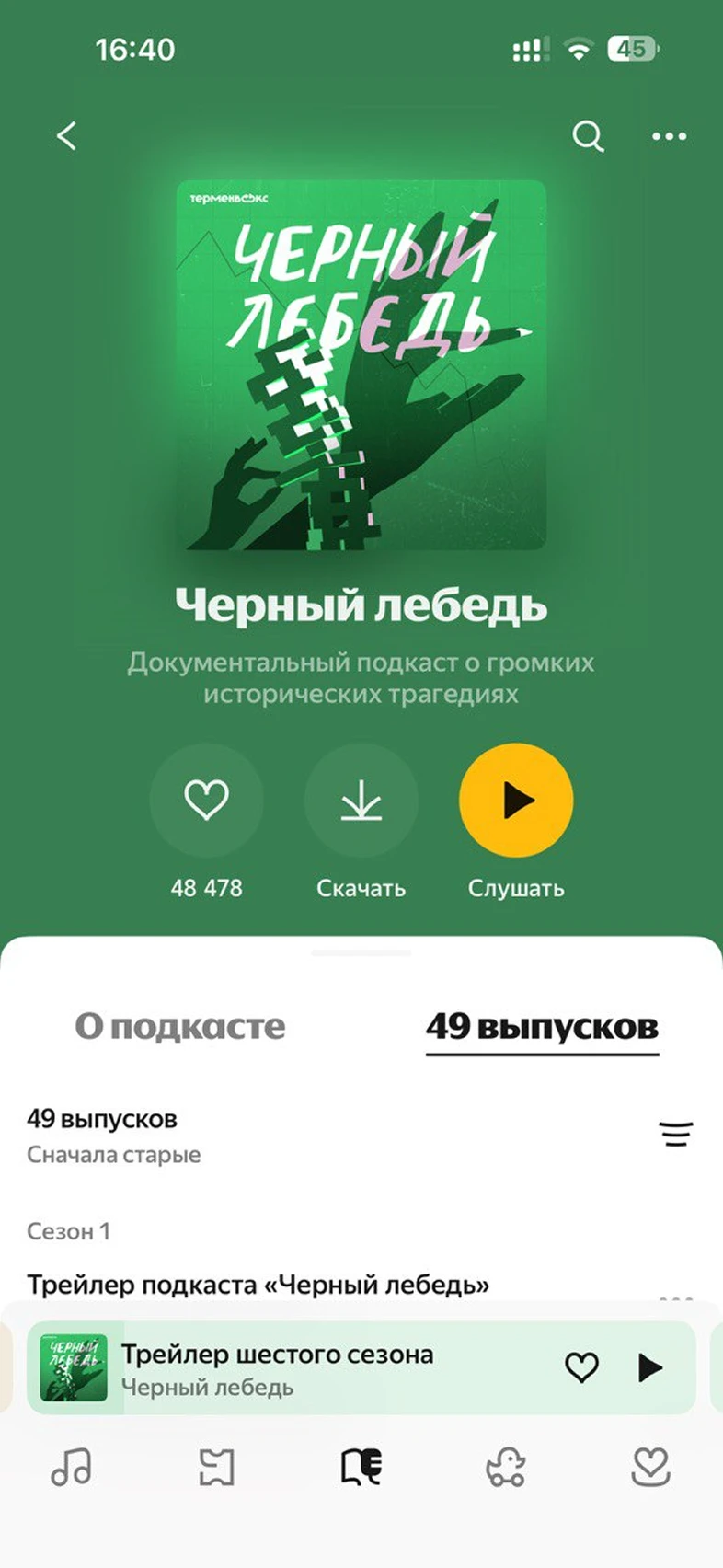Open search with the magnifier icon
The width and height of the screenshot is (723, 1568).
click(x=588, y=136)
